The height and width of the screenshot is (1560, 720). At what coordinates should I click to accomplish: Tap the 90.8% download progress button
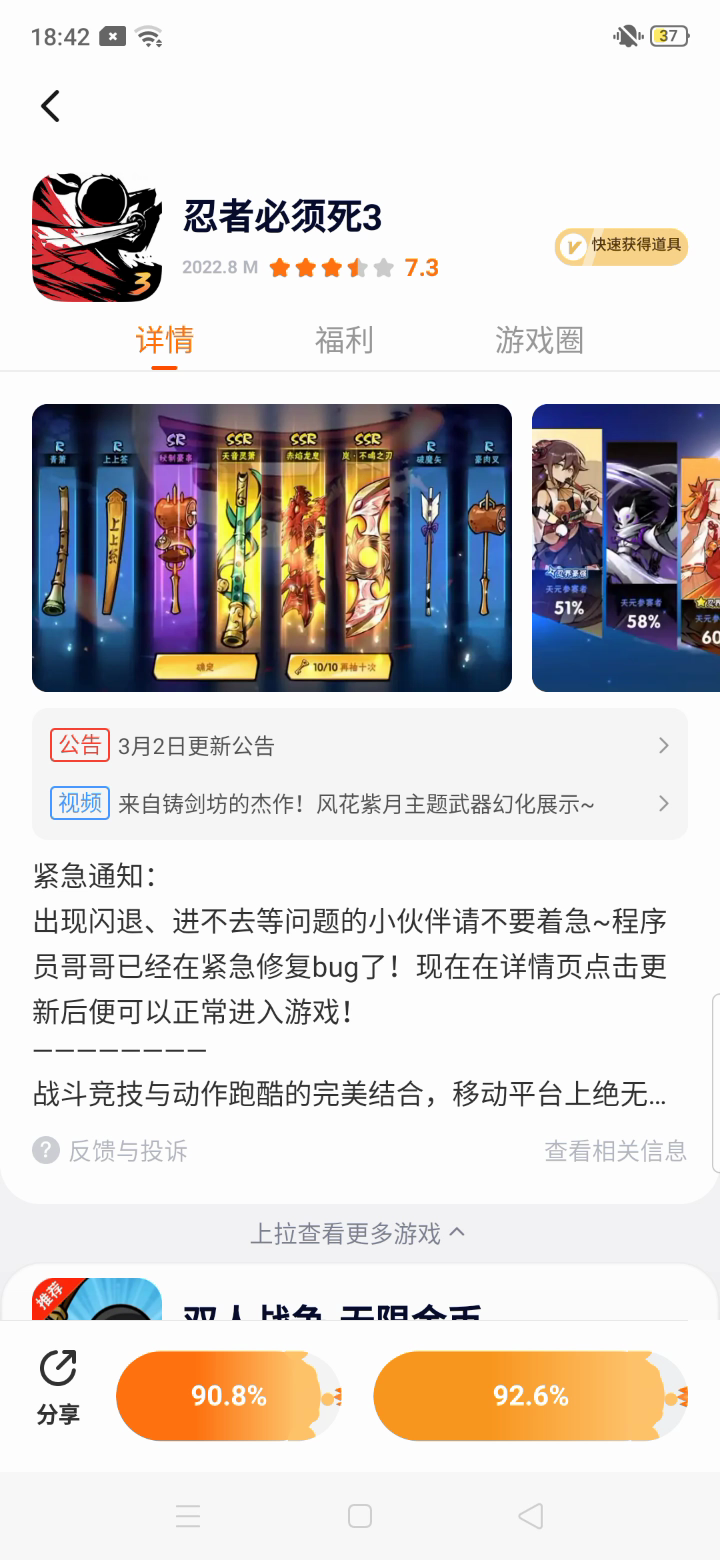(229, 1396)
